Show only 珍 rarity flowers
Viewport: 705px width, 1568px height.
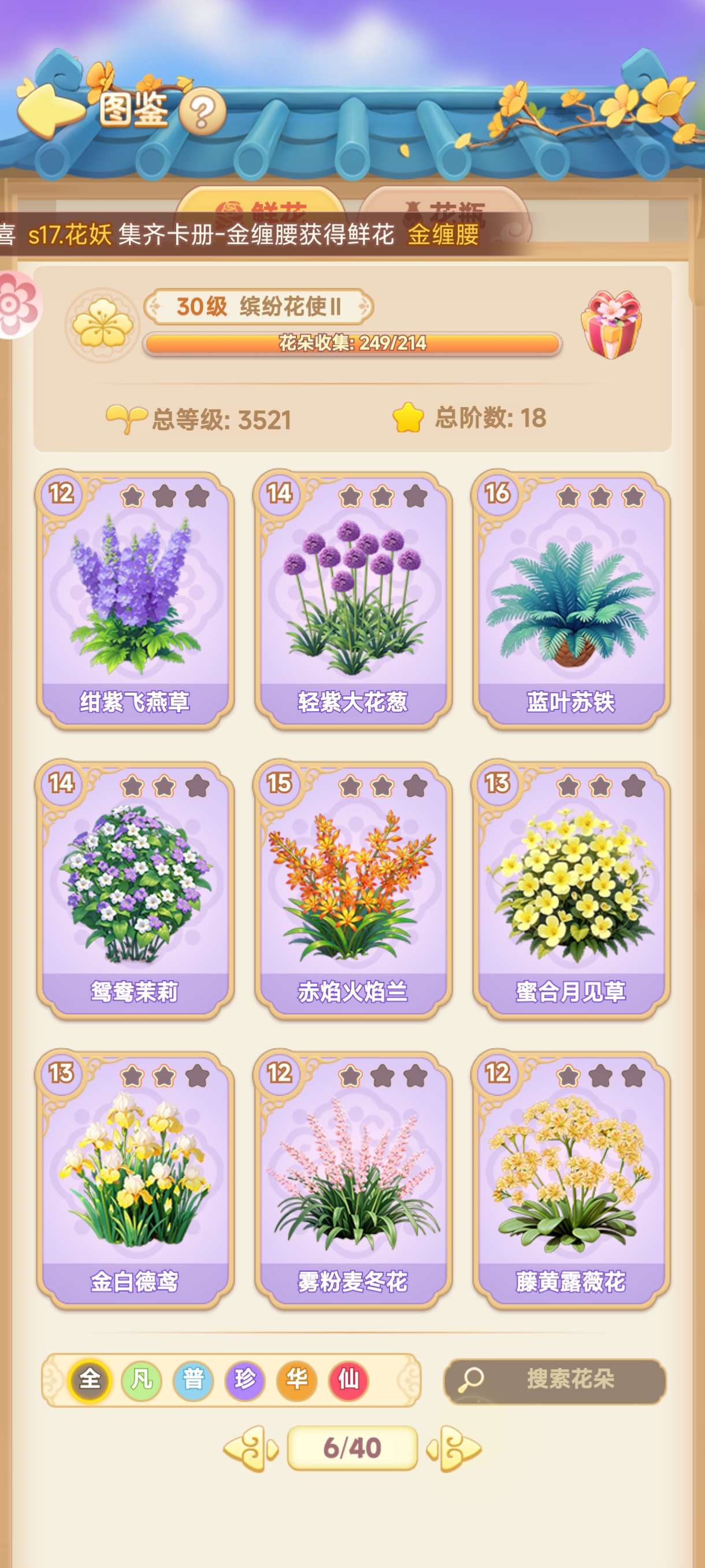(245, 1380)
